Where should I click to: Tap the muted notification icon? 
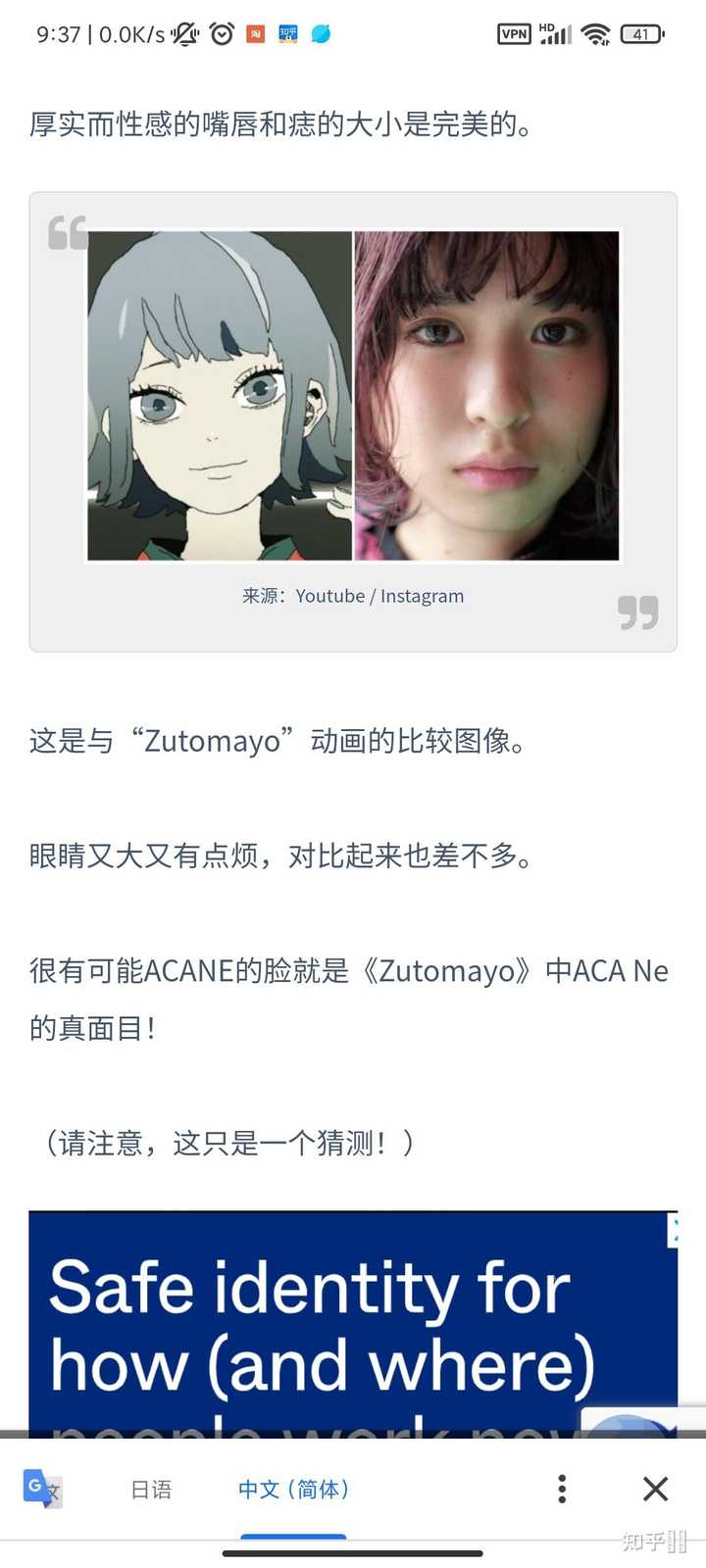click(x=186, y=32)
